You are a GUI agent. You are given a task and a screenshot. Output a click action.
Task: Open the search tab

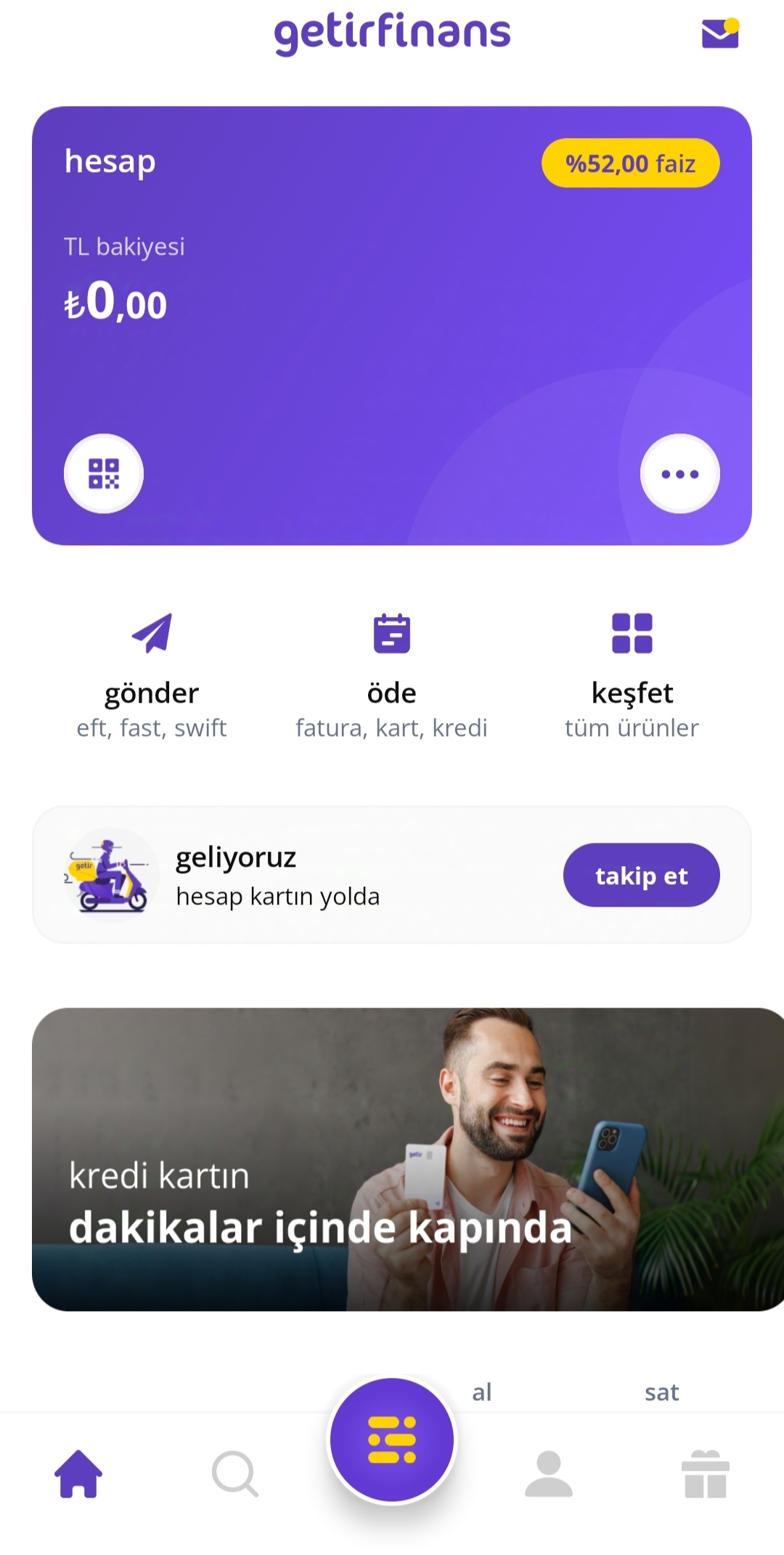click(235, 1474)
